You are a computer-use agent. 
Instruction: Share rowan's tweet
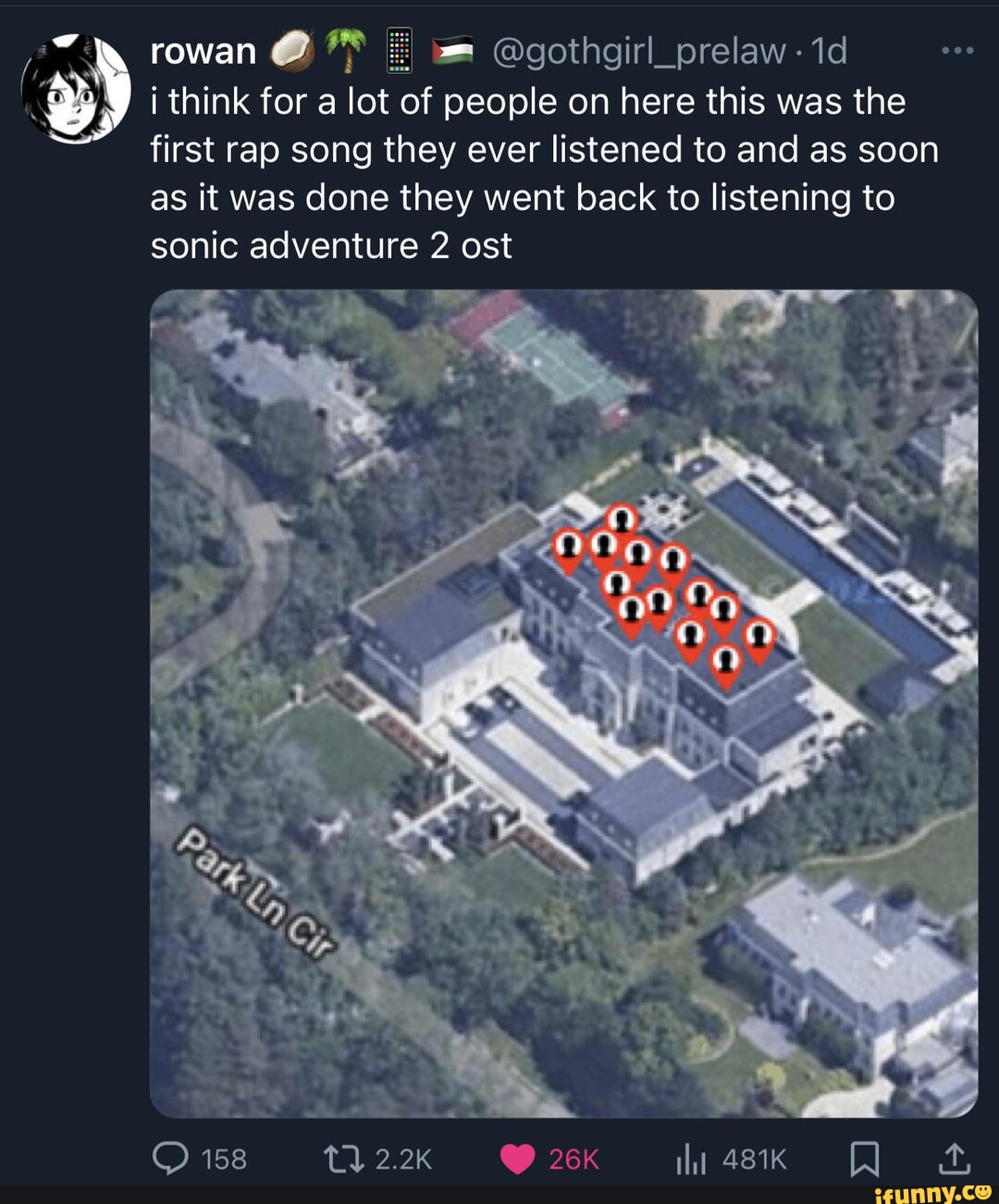coord(955,1158)
